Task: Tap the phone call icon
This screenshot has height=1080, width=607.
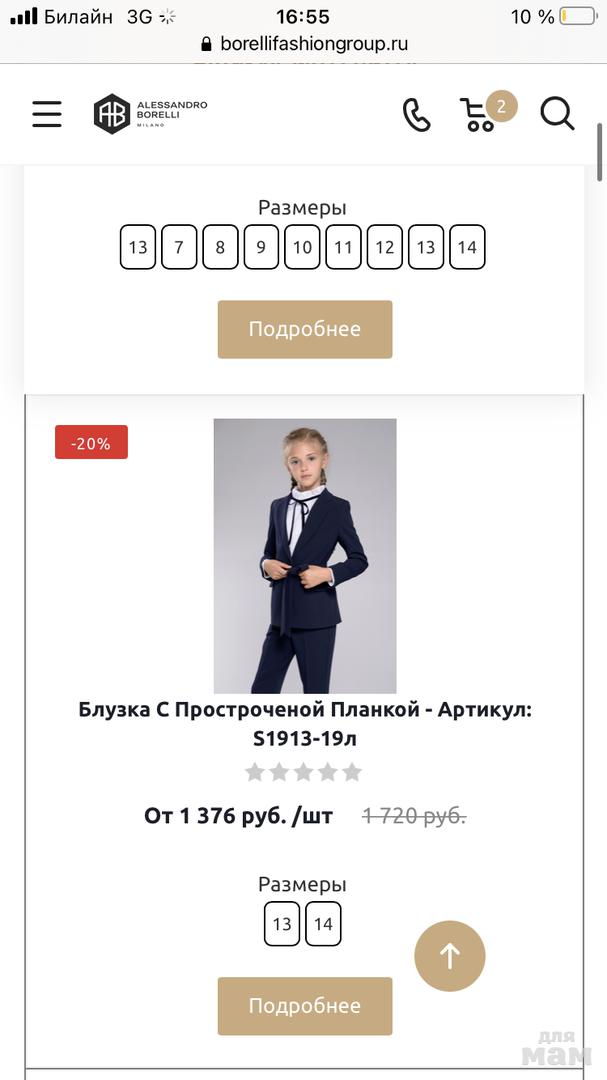Action: pyautogui.click(x=416, y=114)
